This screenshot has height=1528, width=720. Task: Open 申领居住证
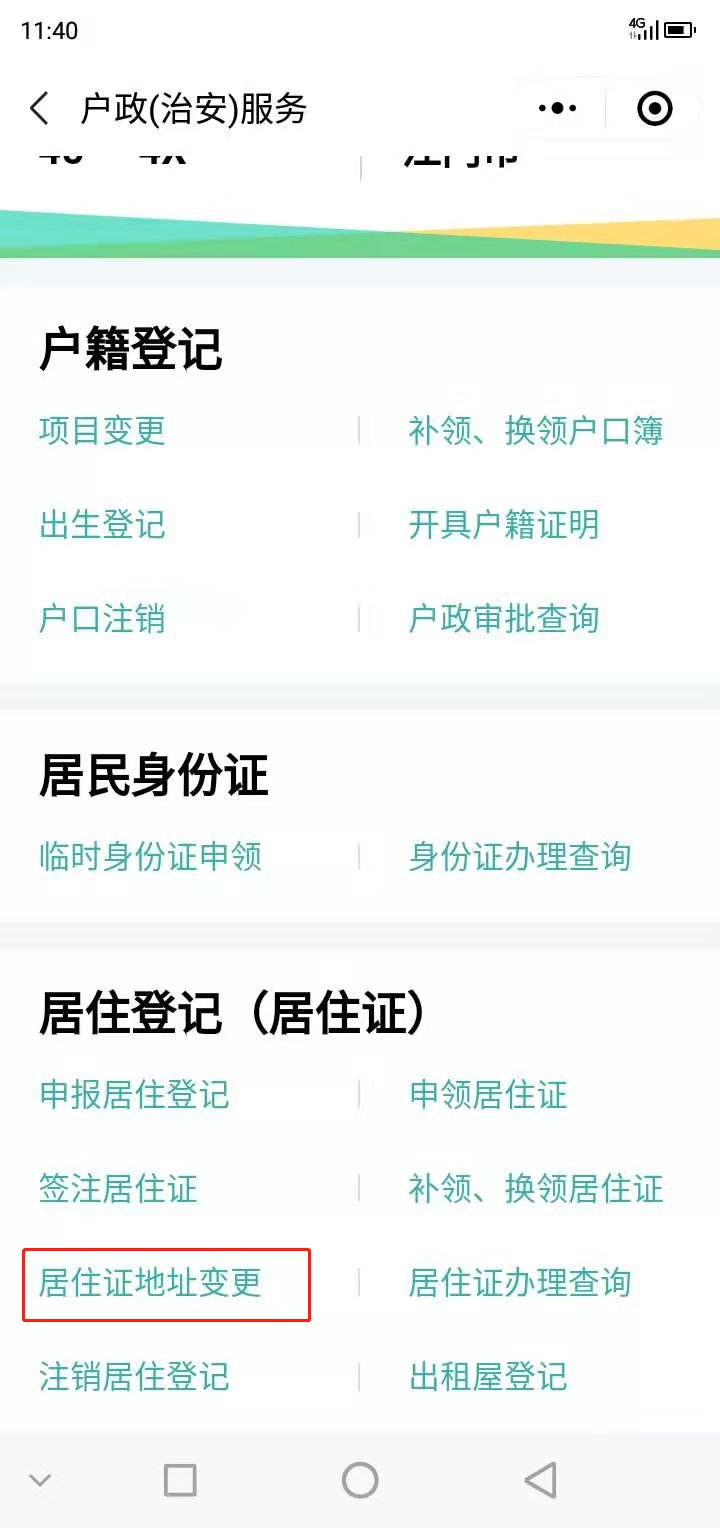488,1095
